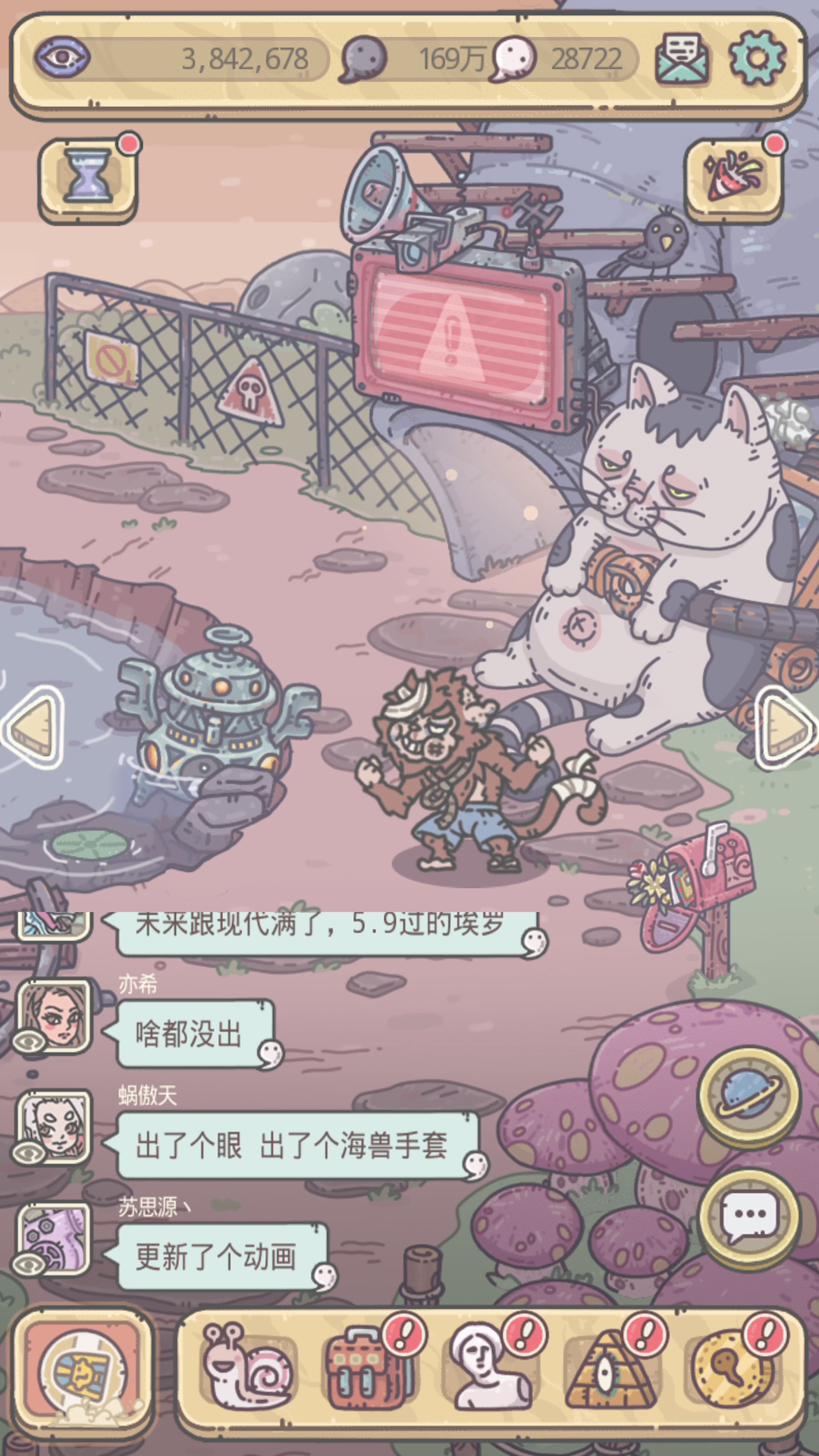The height and width of the screenshot is (1456, 819).
Task: Open the mail envelope inbox
Action: 682,58
